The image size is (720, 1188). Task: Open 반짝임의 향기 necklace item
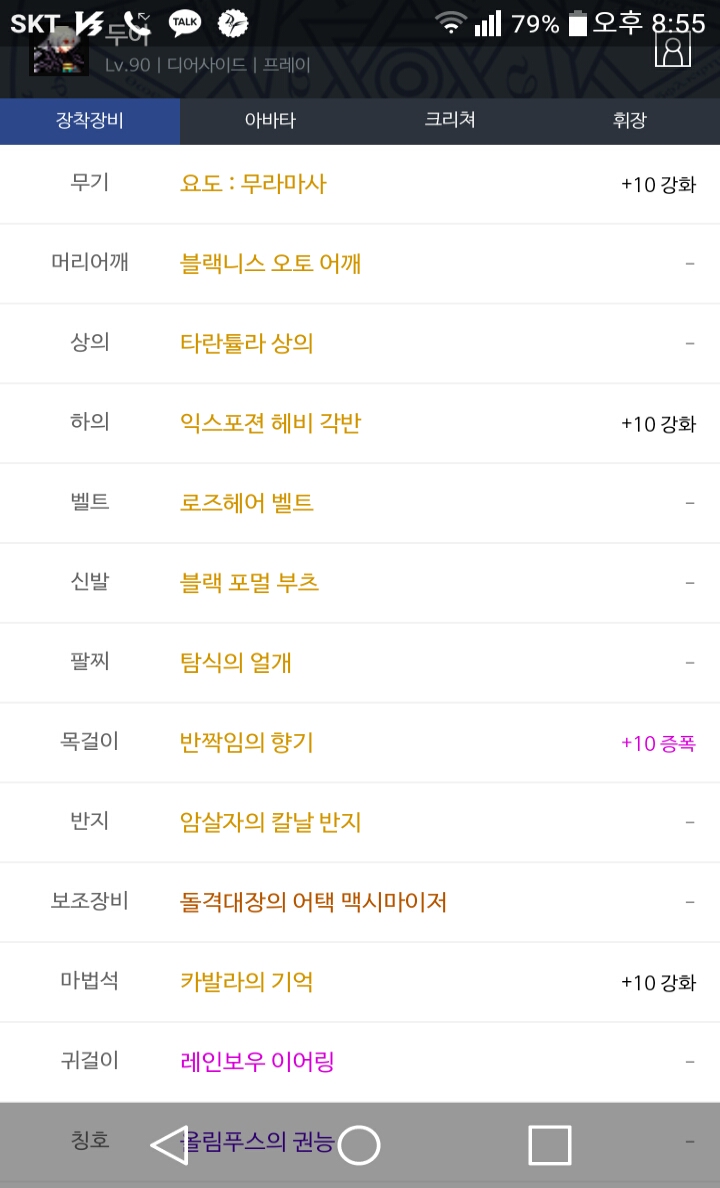tap(246, 742)
